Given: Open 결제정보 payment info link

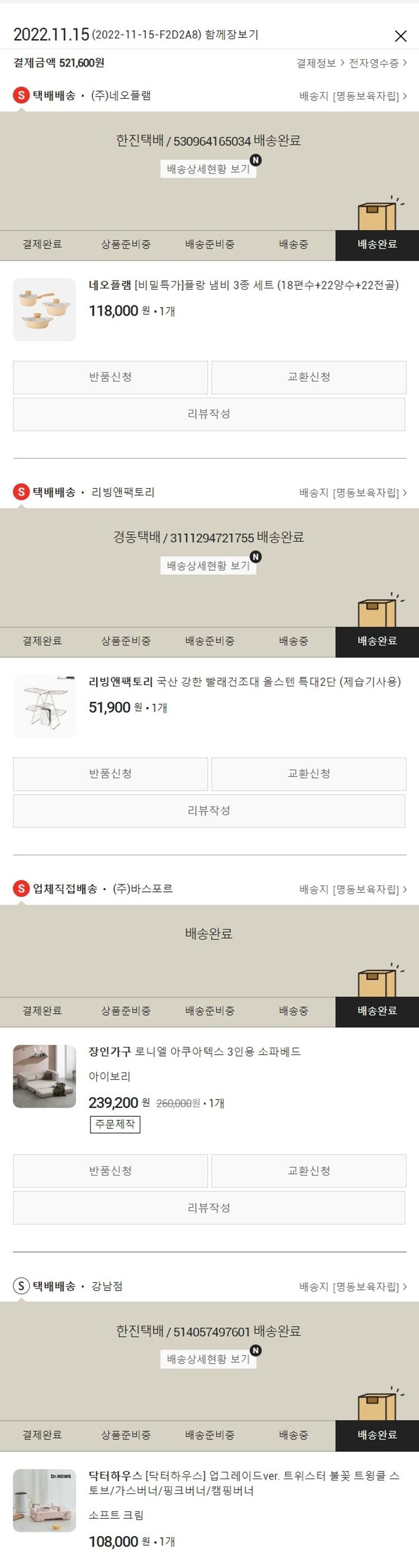Looking at the screenshot, I should 320,63.
